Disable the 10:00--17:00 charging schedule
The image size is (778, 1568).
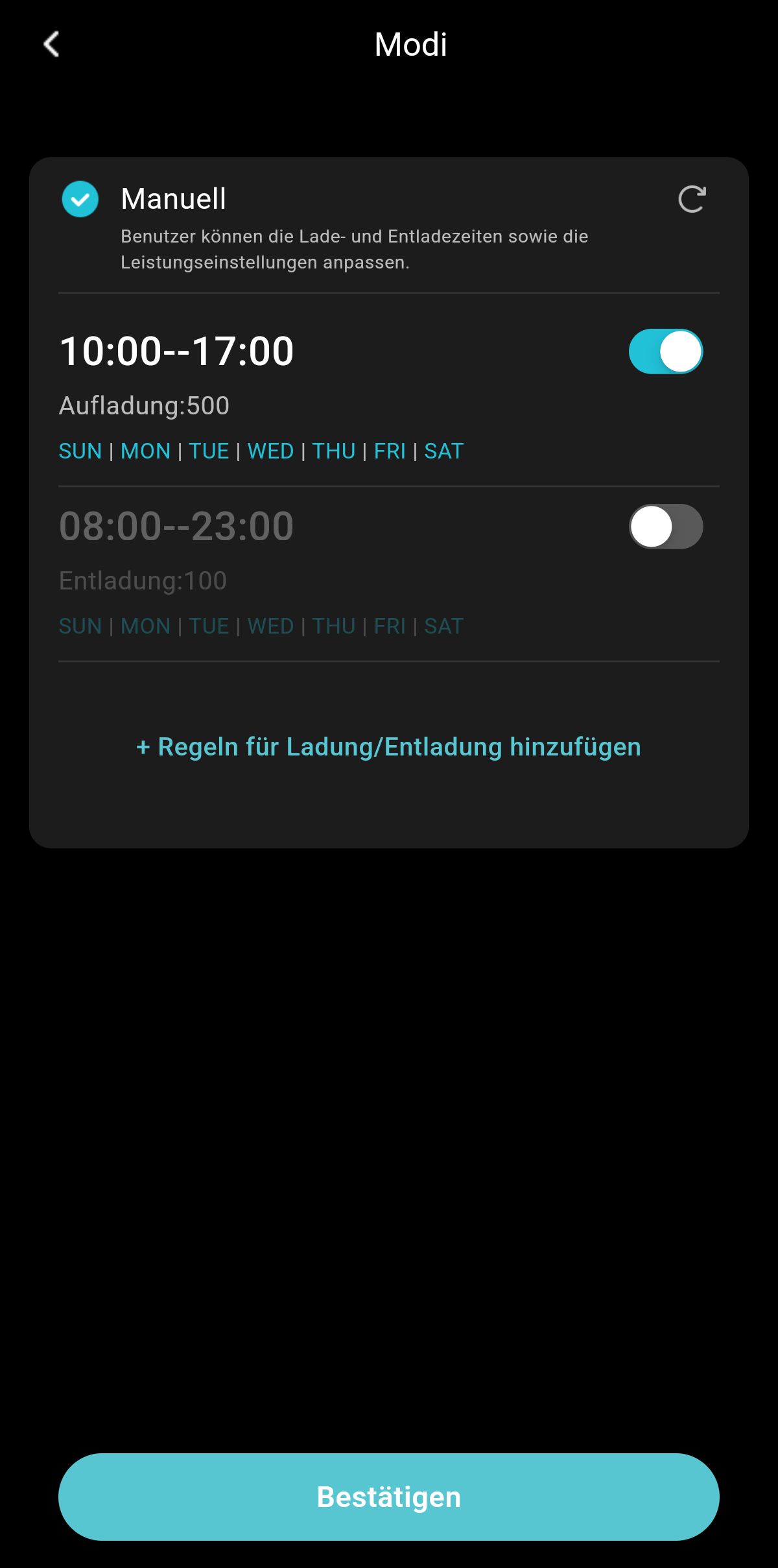pyautogui.click(x=665, y=351)
